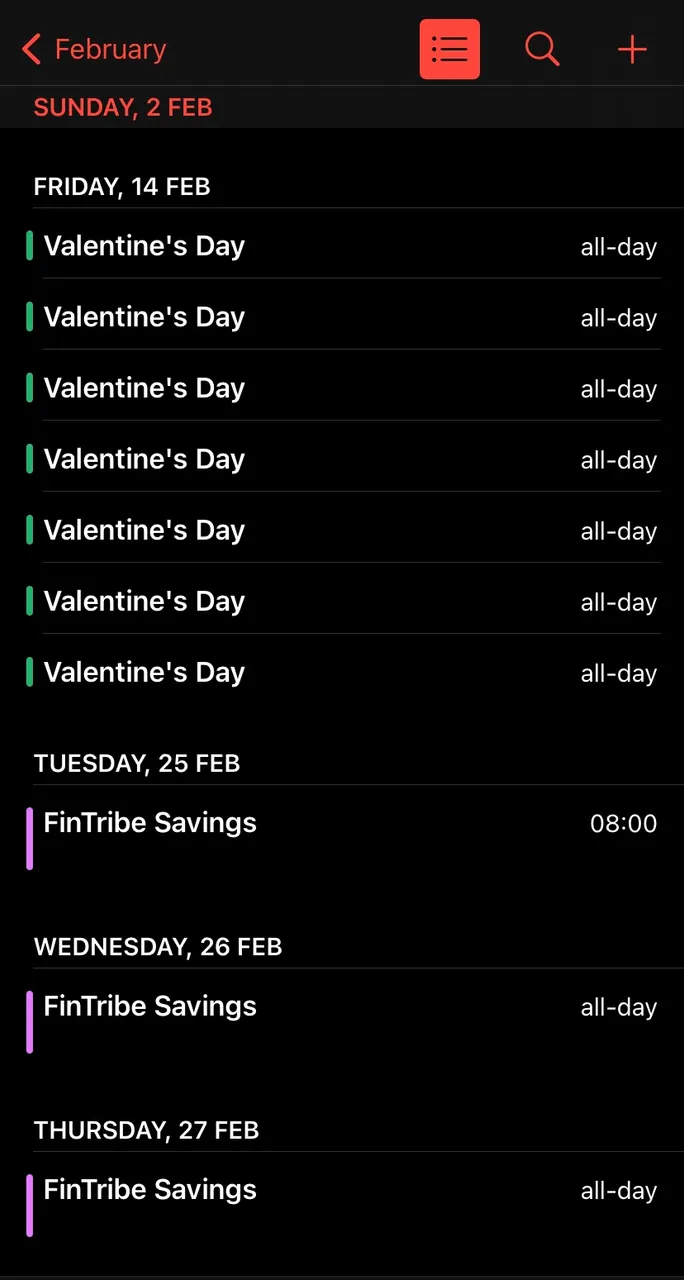
Task: Open FinTribe Savings event at 08:00
Action: (342, 838)
